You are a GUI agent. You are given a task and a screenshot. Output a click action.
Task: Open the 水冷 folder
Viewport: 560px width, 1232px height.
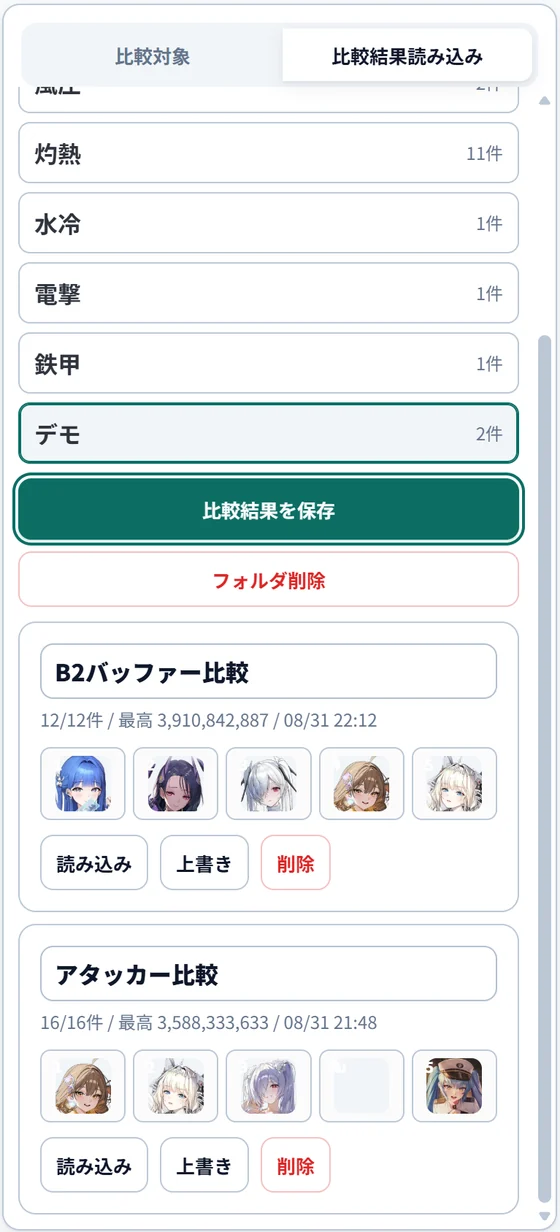coord(269,223)
